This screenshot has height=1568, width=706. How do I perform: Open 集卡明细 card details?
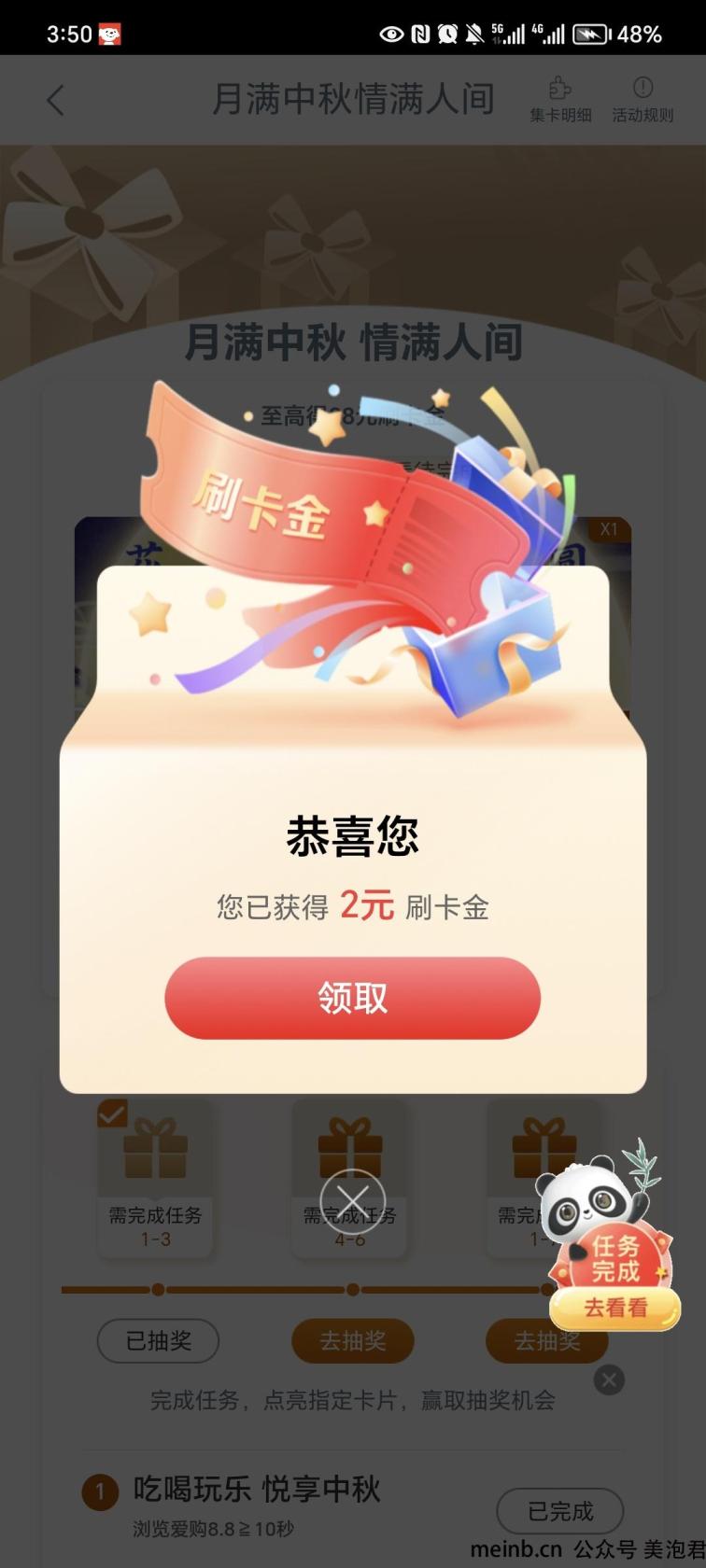point(560,100)
